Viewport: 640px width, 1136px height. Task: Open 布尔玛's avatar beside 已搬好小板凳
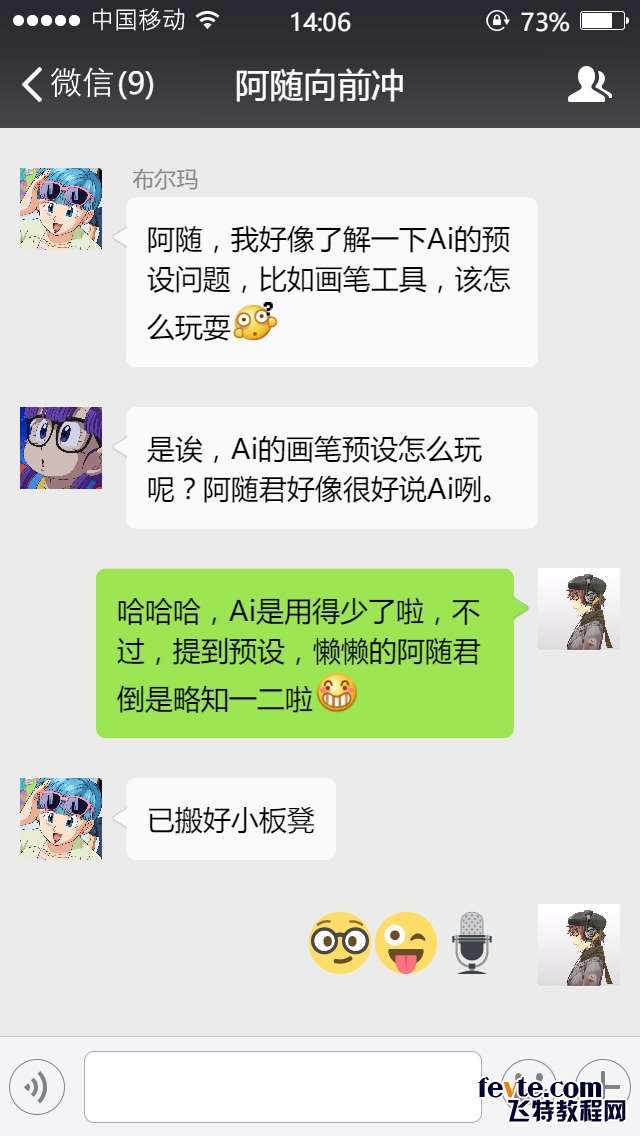(x=61, y=818)
